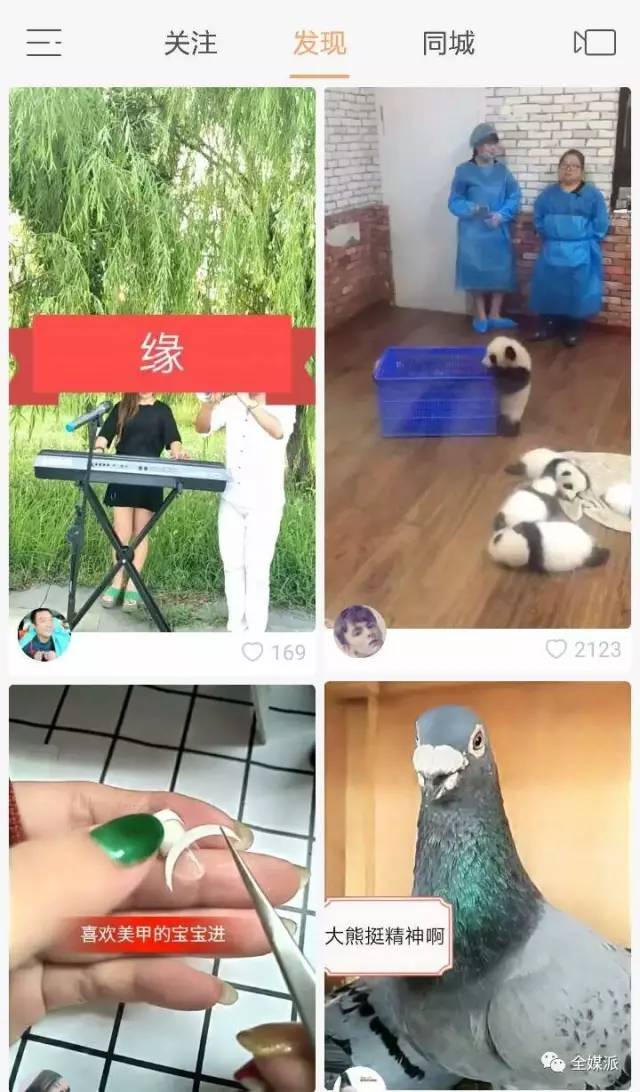Open the video camera recorder
Image resolution: width=640 pixels, height=1092 pixels.
(594, 42)
